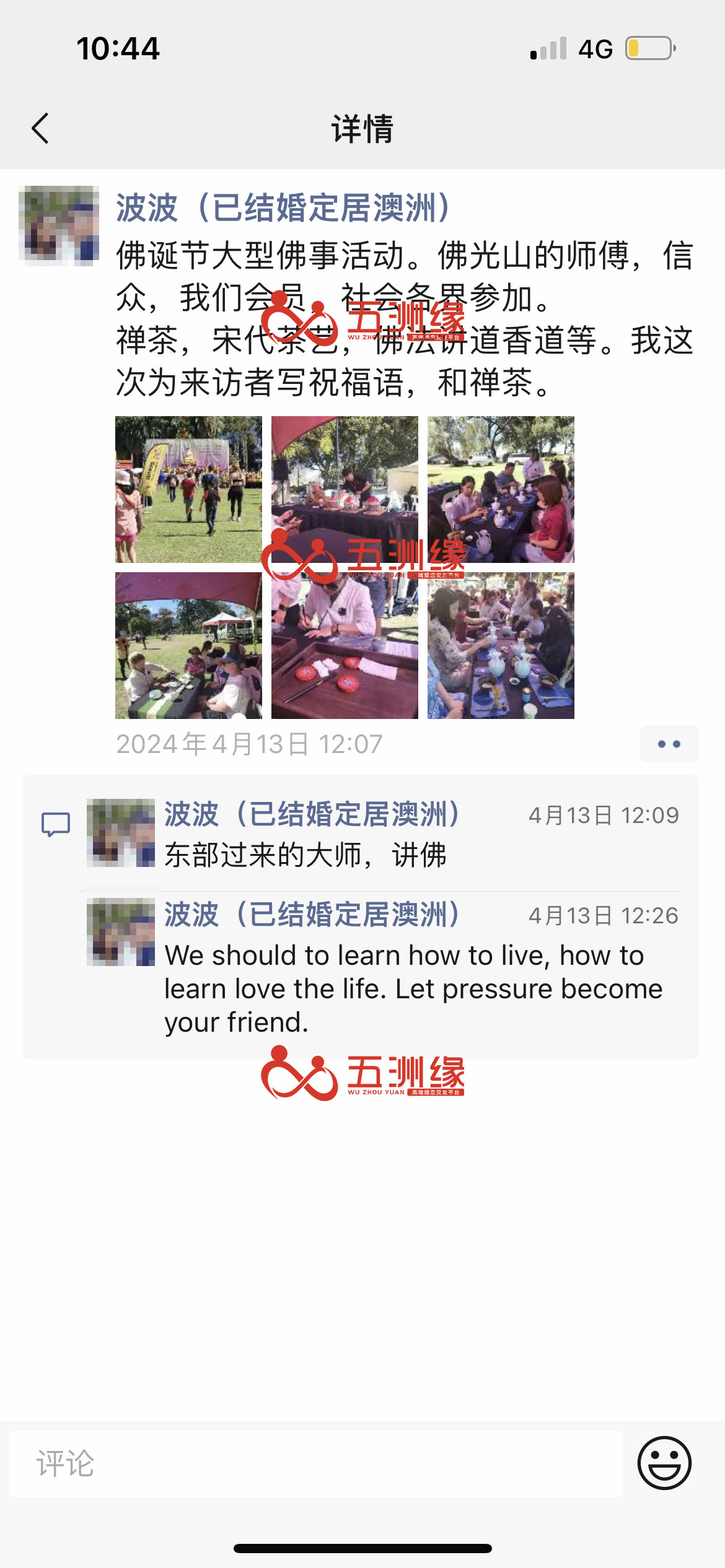Viewport: 725px width, 1568px height.
Task: Open the photo of people seated around the teapots
Action: pos(501,489)
